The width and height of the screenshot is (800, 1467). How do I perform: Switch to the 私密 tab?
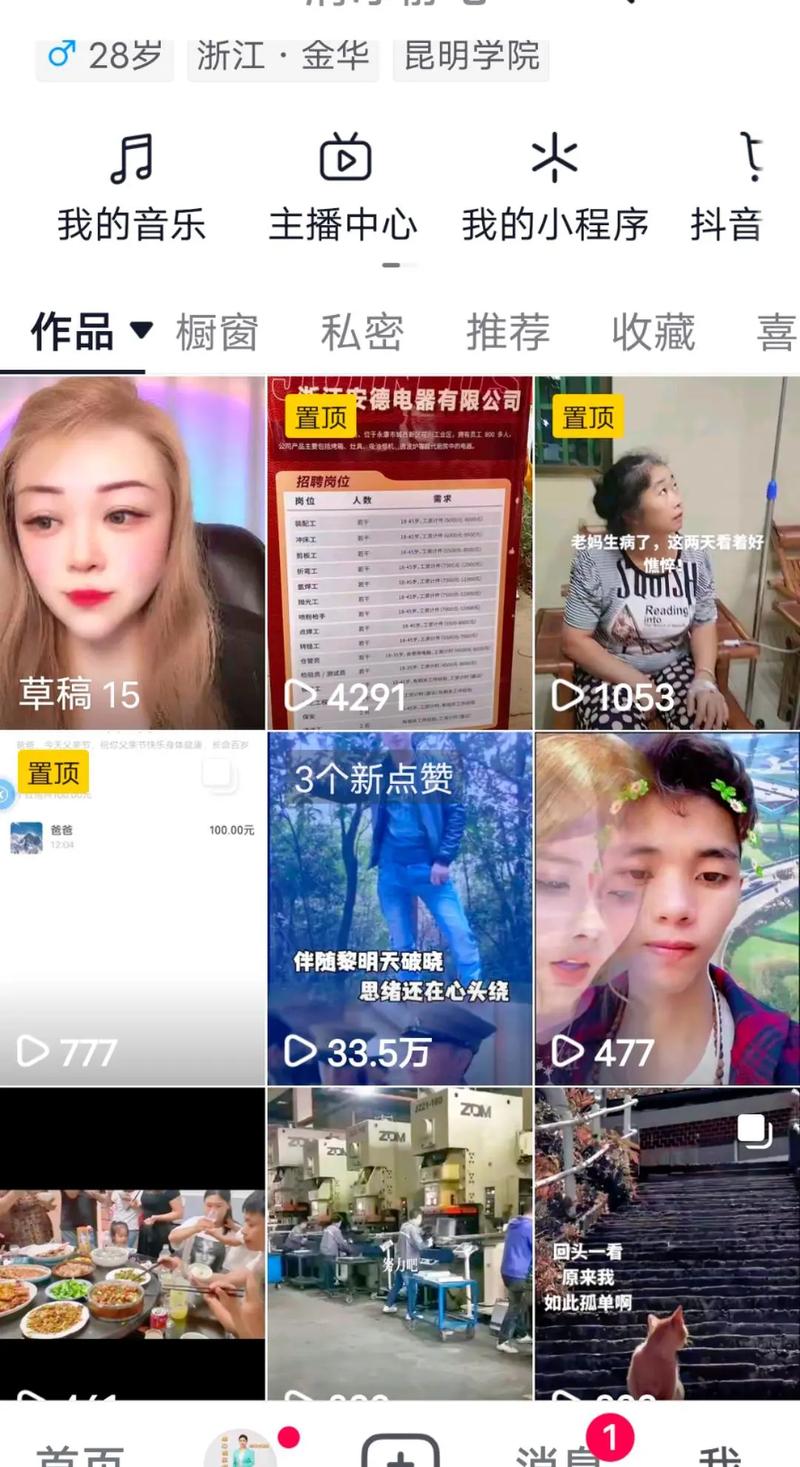click(362, 333)
